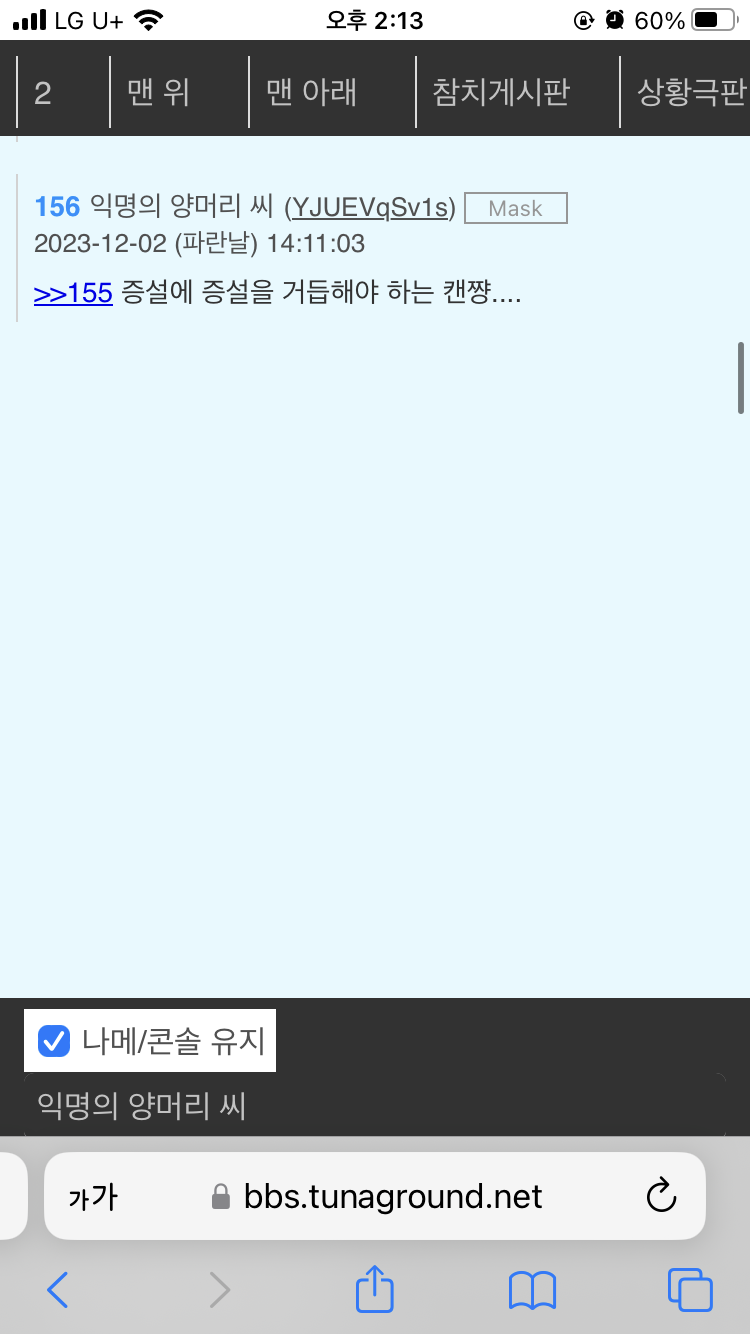Jump to bottom with 맨 아래
The height and width of the screenshot is (1334, 750).
311,93
